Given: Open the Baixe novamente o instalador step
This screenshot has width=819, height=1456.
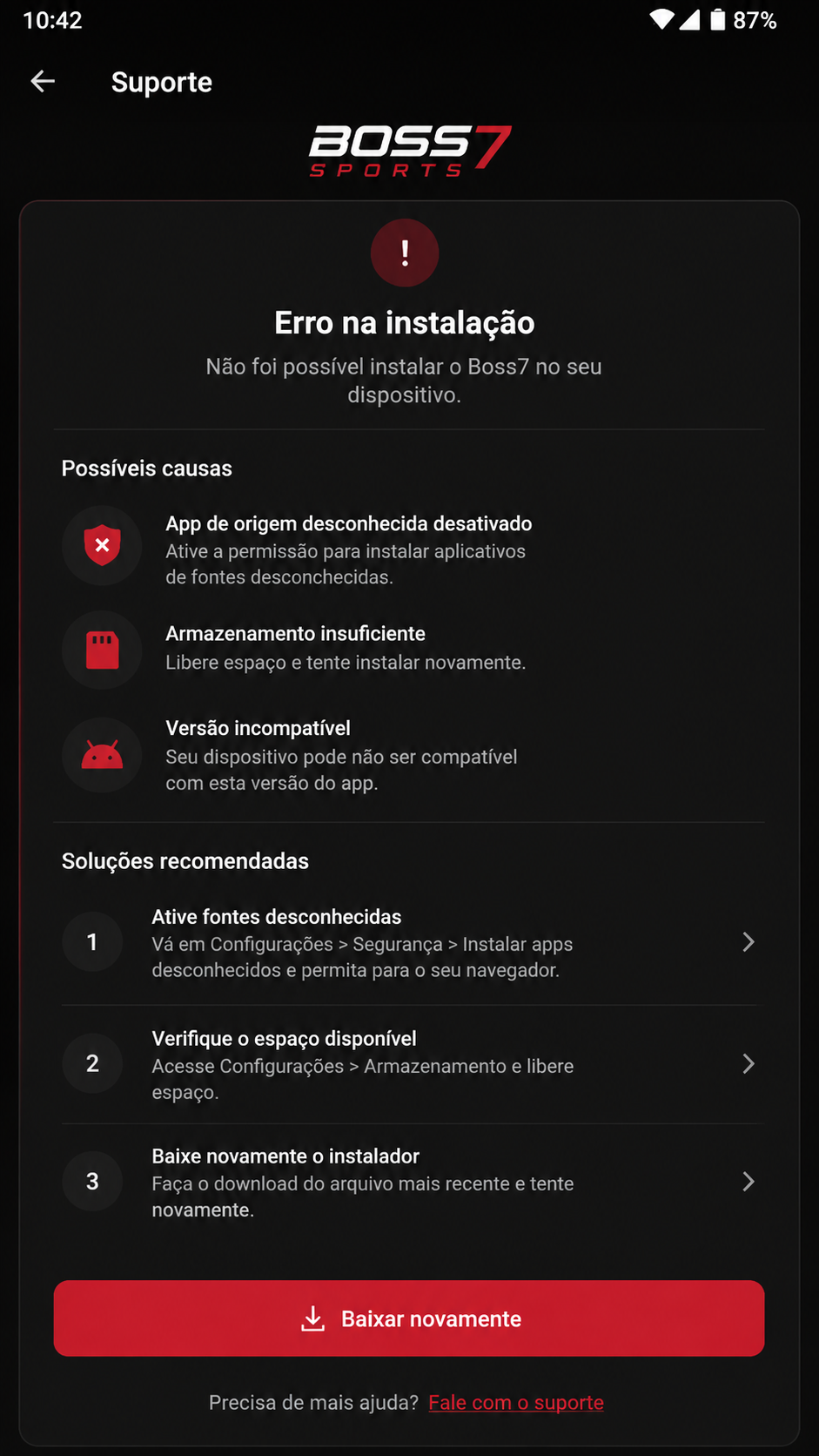Looking at the screenshot, I should pos(409,1182).
